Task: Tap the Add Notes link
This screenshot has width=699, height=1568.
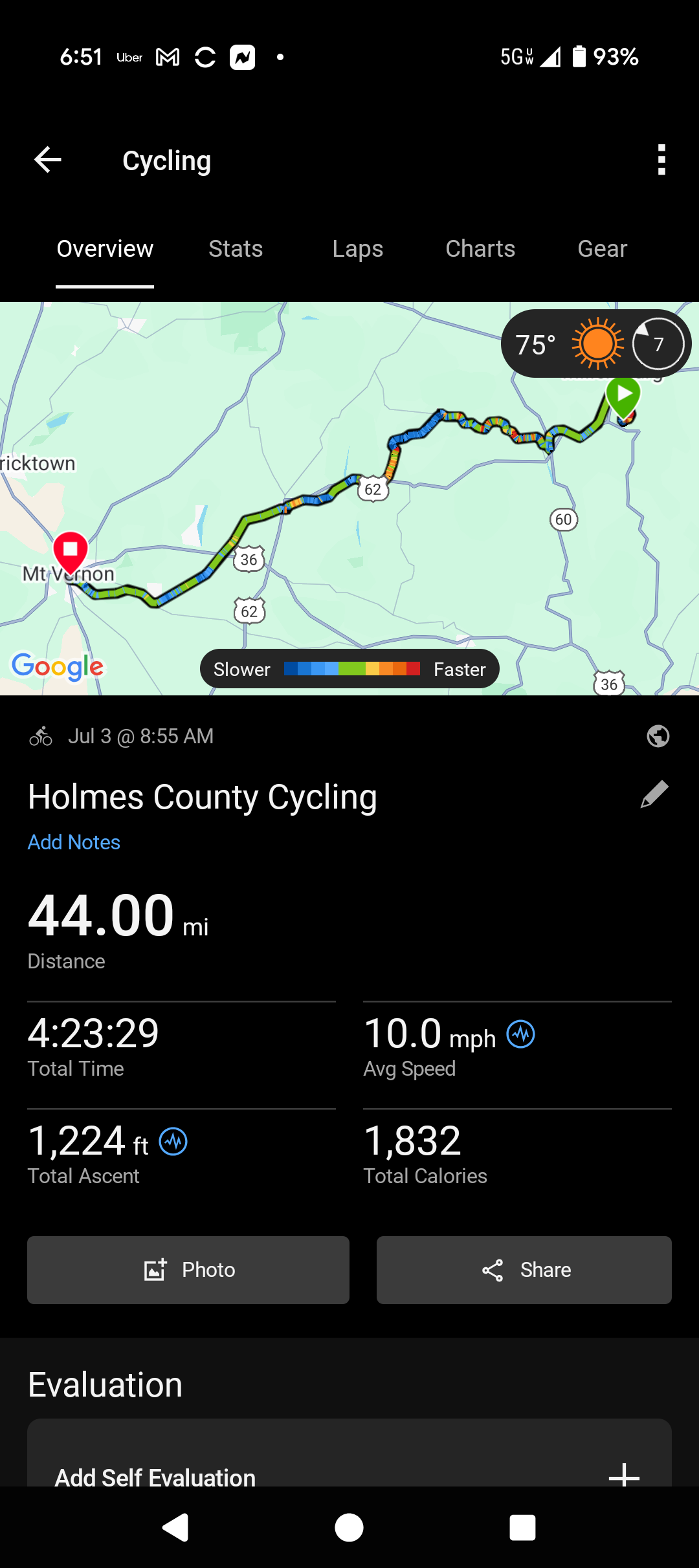Action: [74, 842]
